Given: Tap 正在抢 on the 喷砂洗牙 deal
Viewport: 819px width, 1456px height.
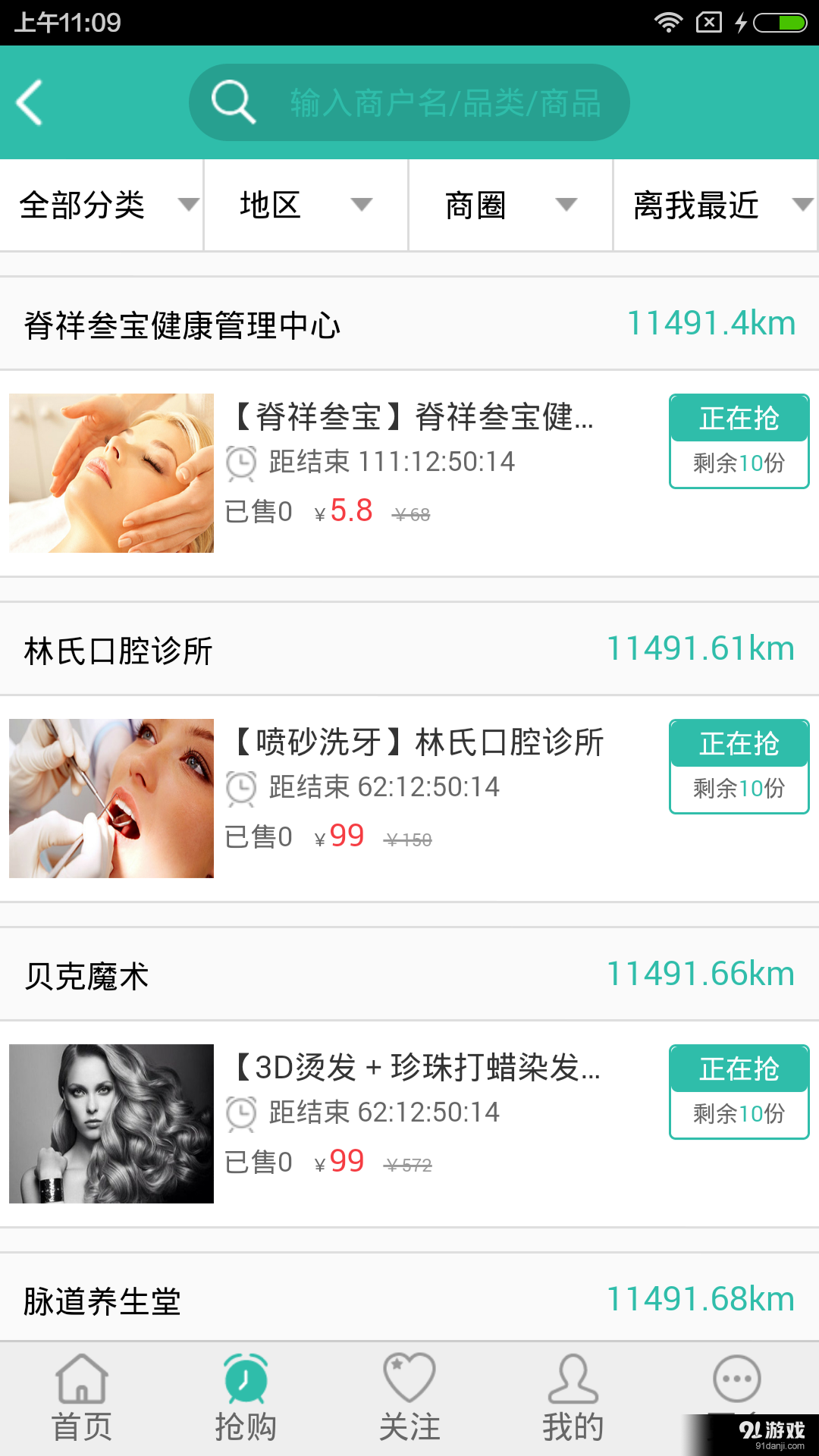Looking at the screenshot, I should [738, 744].
